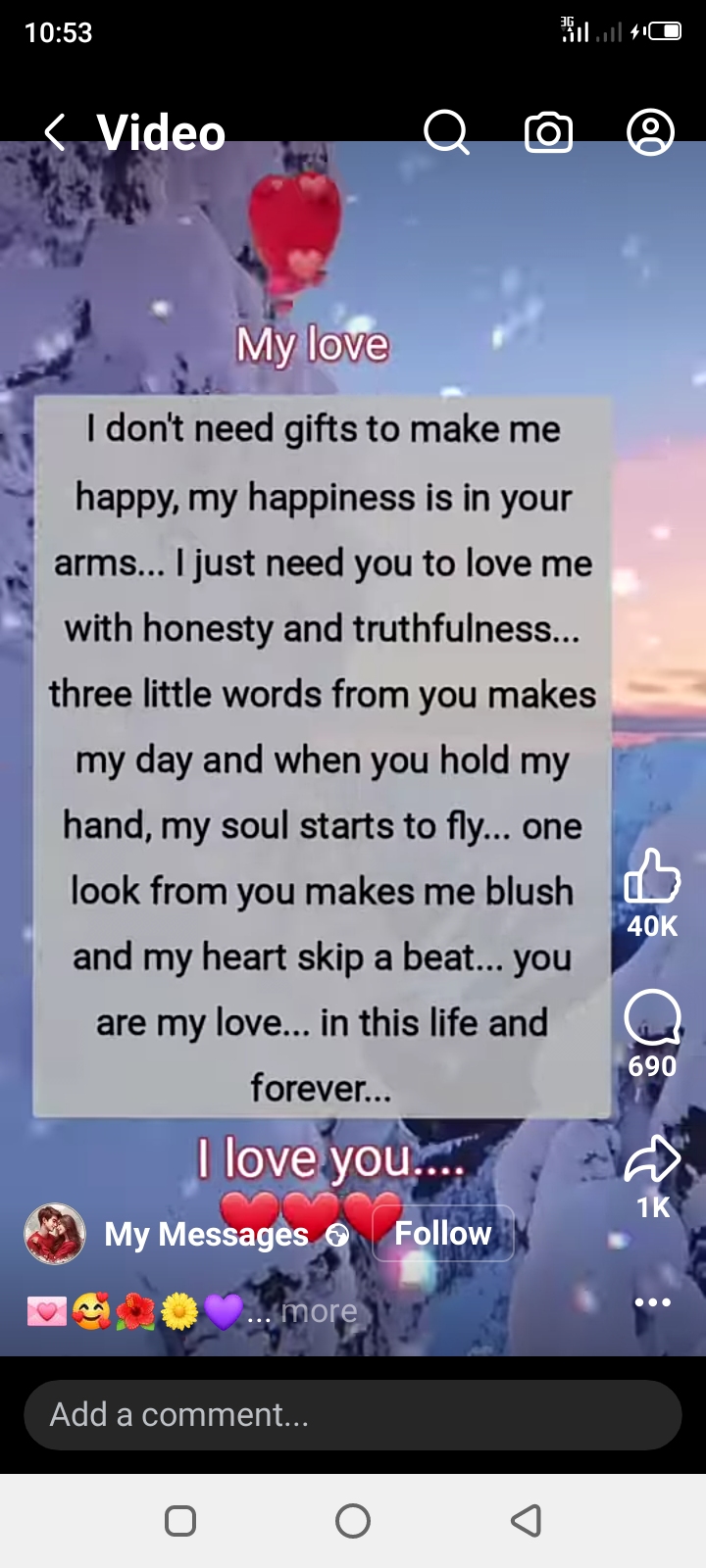Tap the Add a comment field
The image size is (706, 1568).
353,1414
